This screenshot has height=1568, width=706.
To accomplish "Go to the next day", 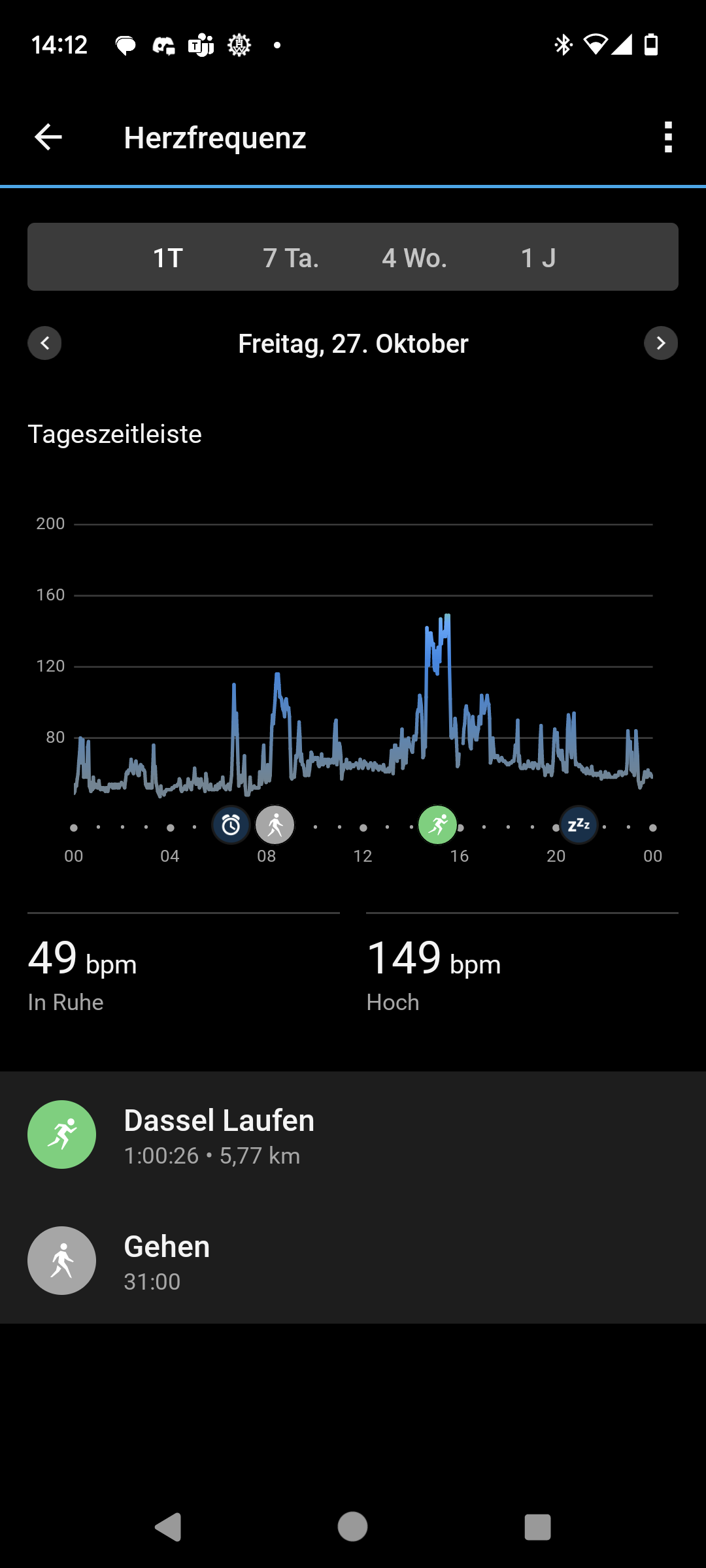I will 661,343.
